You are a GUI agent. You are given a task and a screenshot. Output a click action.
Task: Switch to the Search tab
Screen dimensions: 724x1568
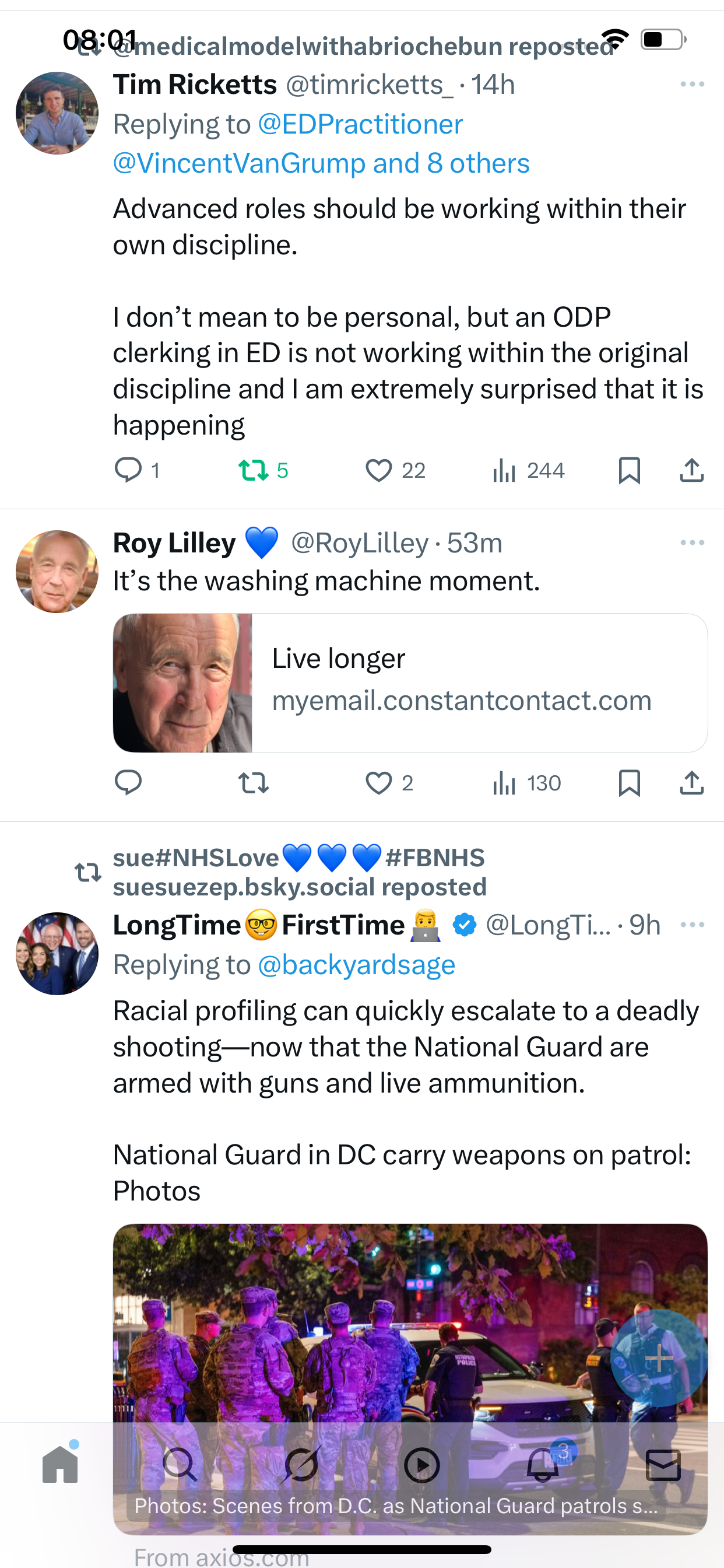pyautogui.click(x=180, y=1465)
